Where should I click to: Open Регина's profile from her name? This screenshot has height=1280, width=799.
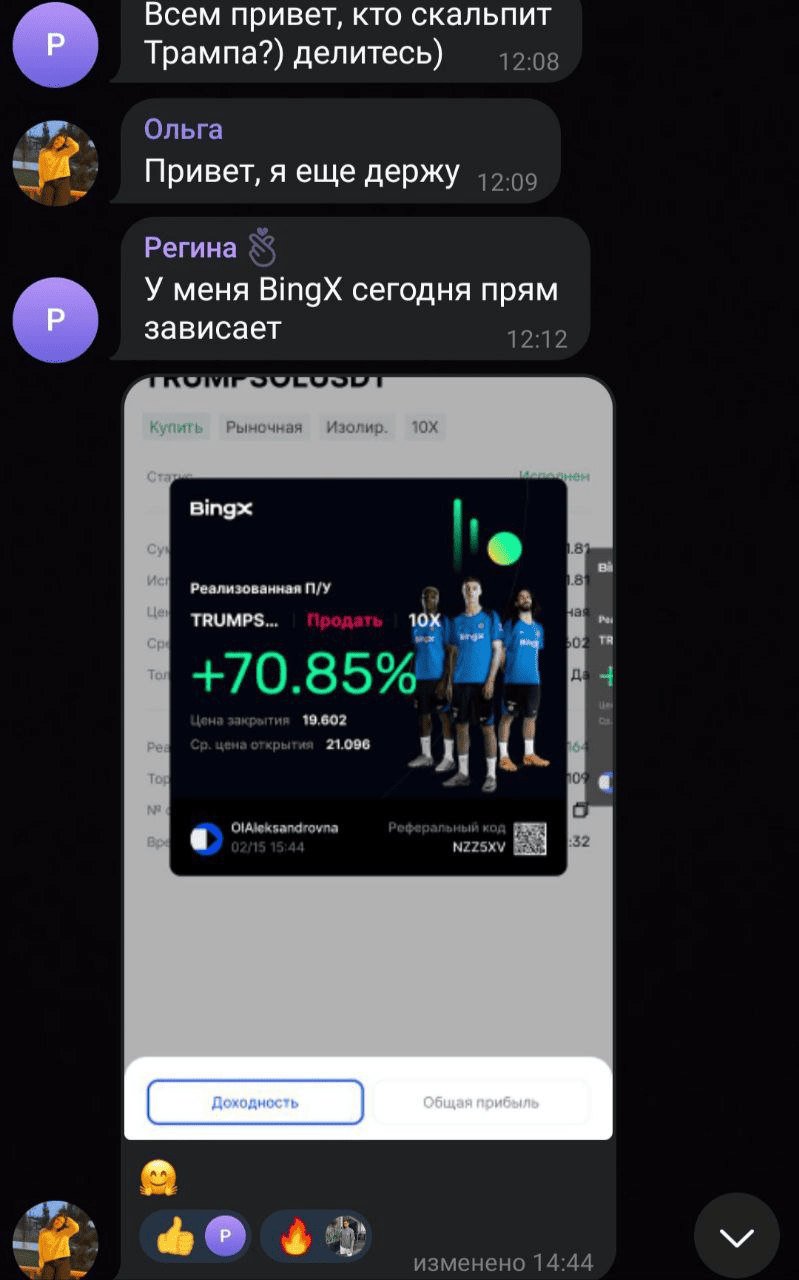(190, 247)
